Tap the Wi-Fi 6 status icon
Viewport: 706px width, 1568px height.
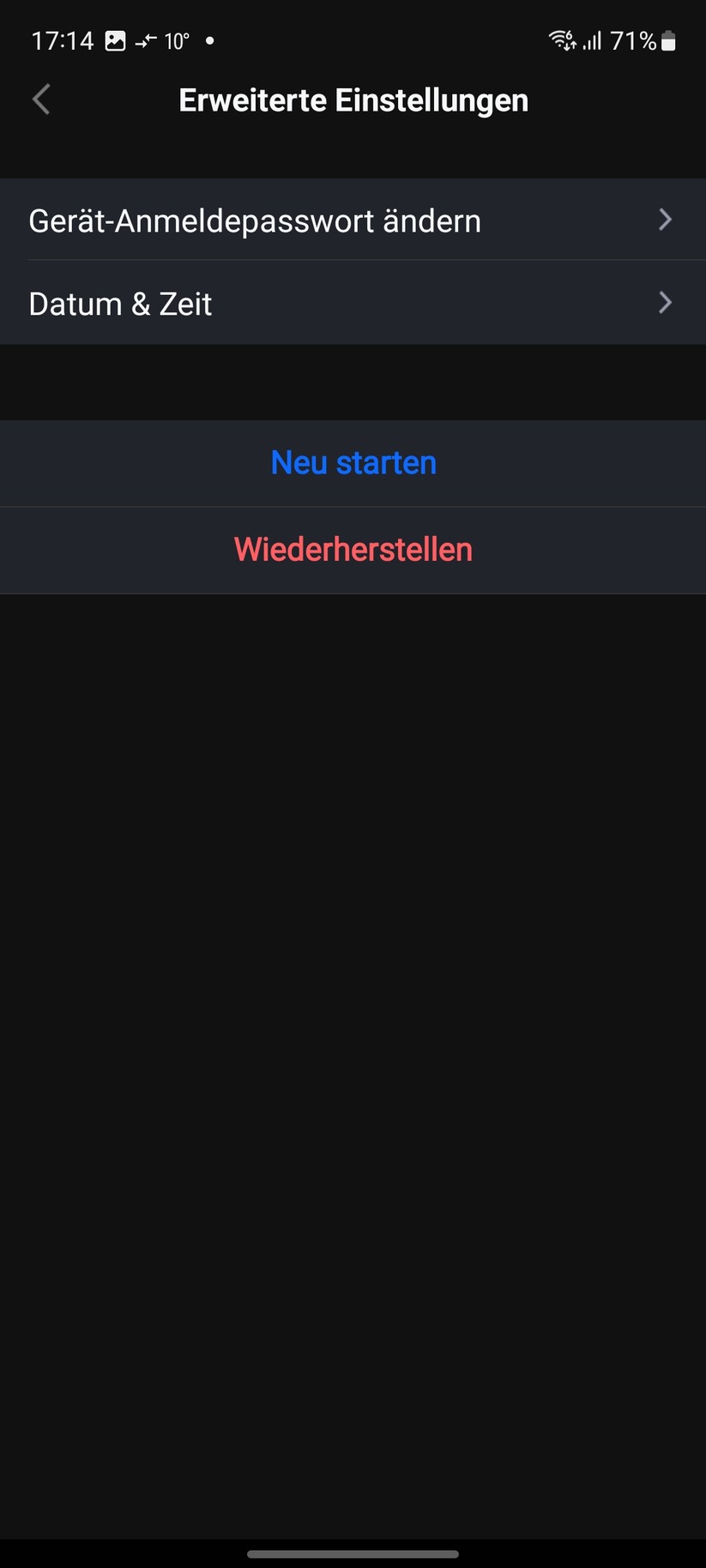[x=561, y=39]
